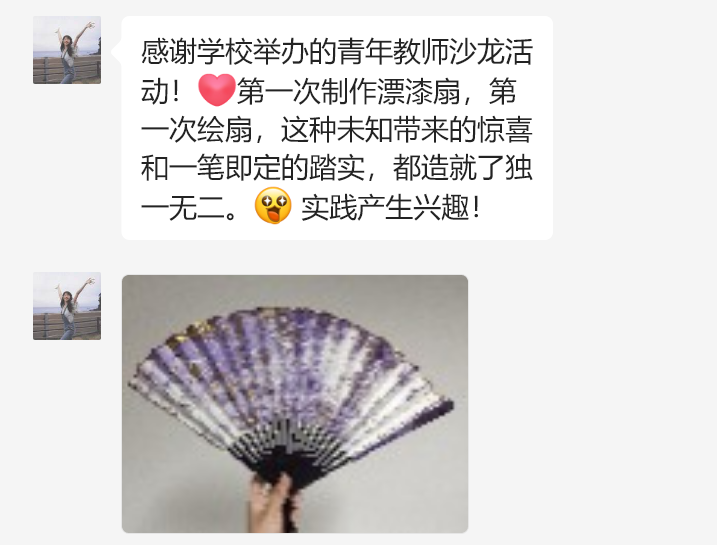The image size is (717, 545).
Task: Open the fan photo message
Action: [x=295, y=403]
